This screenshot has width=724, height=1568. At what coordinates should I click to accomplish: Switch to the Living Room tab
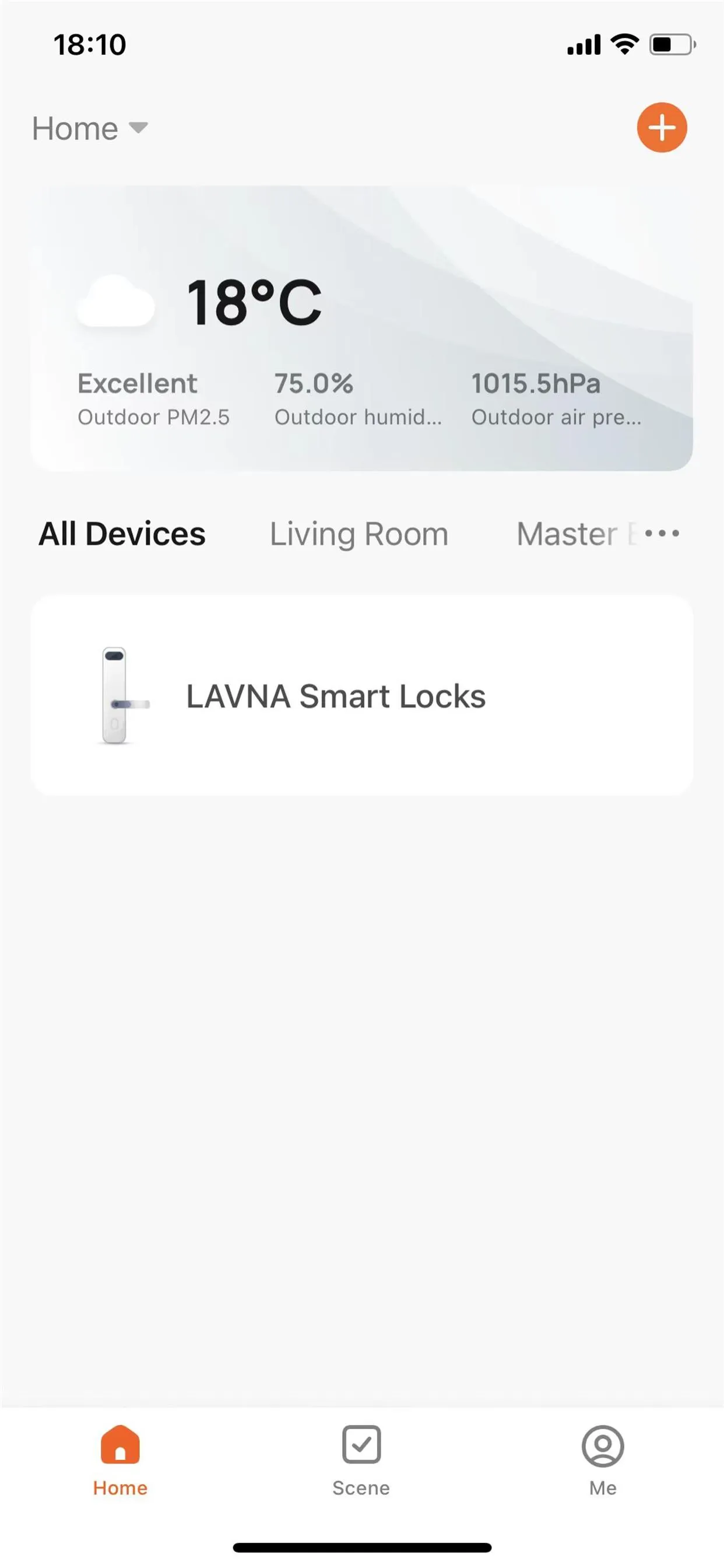coord(359,534)
